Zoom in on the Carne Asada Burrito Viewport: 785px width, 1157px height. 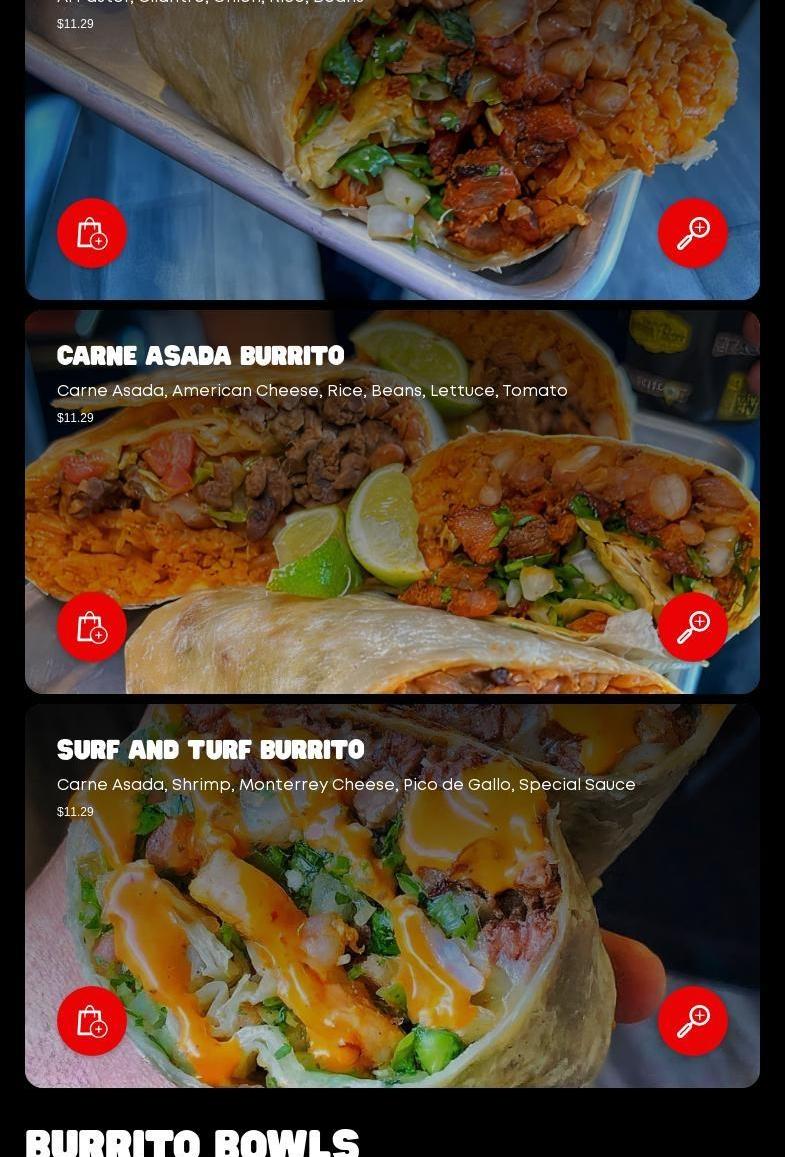693,627
